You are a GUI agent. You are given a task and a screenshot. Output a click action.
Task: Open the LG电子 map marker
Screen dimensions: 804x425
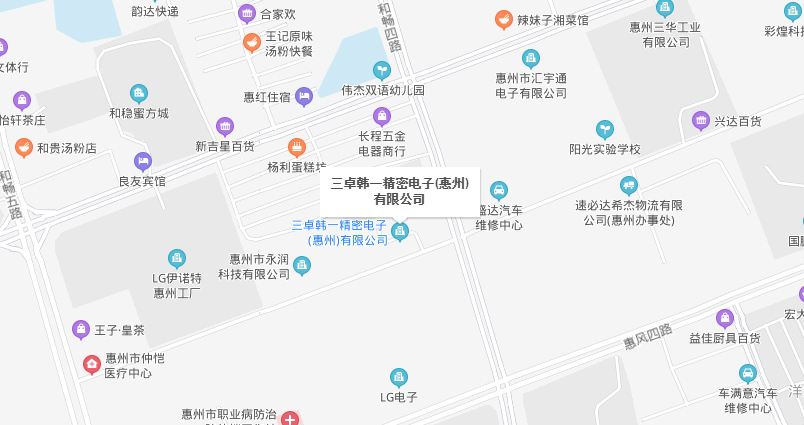[399, 377]
